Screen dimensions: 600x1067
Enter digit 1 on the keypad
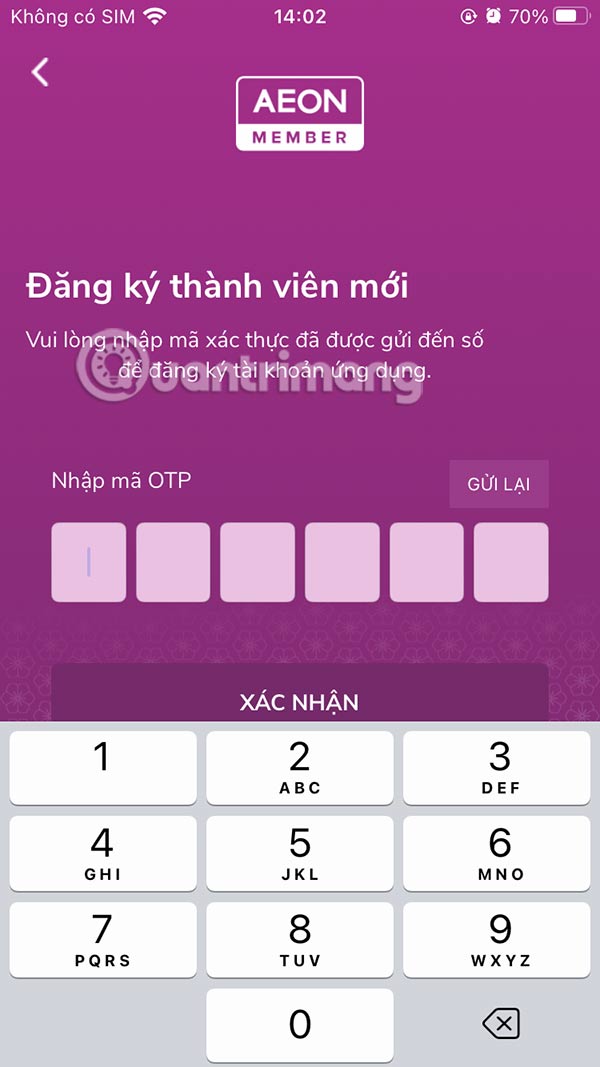(x=103, y=768)
